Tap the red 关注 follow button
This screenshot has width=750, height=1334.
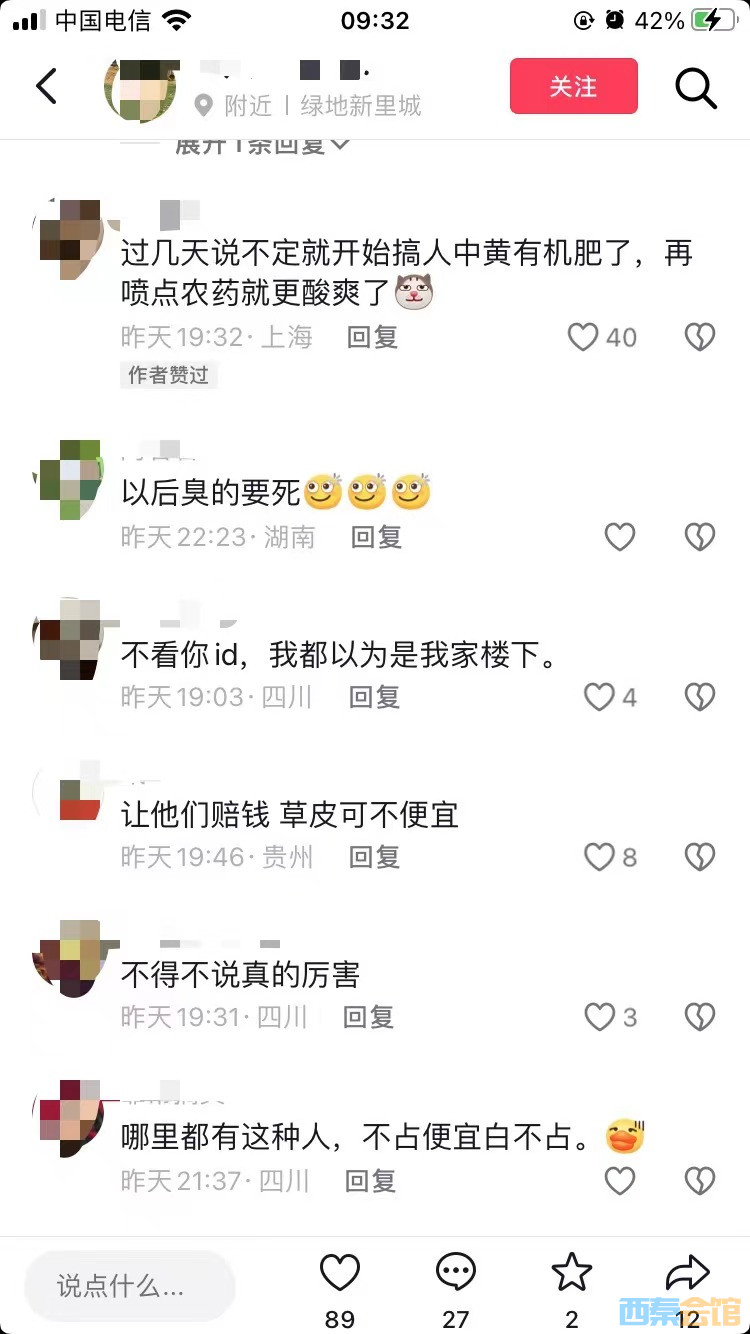[573, 86]
